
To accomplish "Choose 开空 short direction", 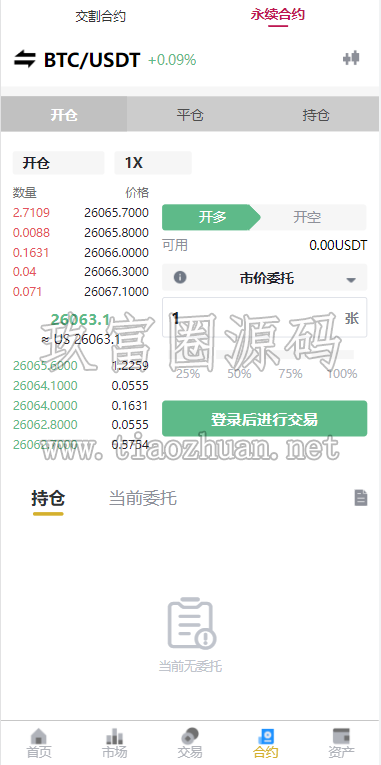I will (307, 217).
